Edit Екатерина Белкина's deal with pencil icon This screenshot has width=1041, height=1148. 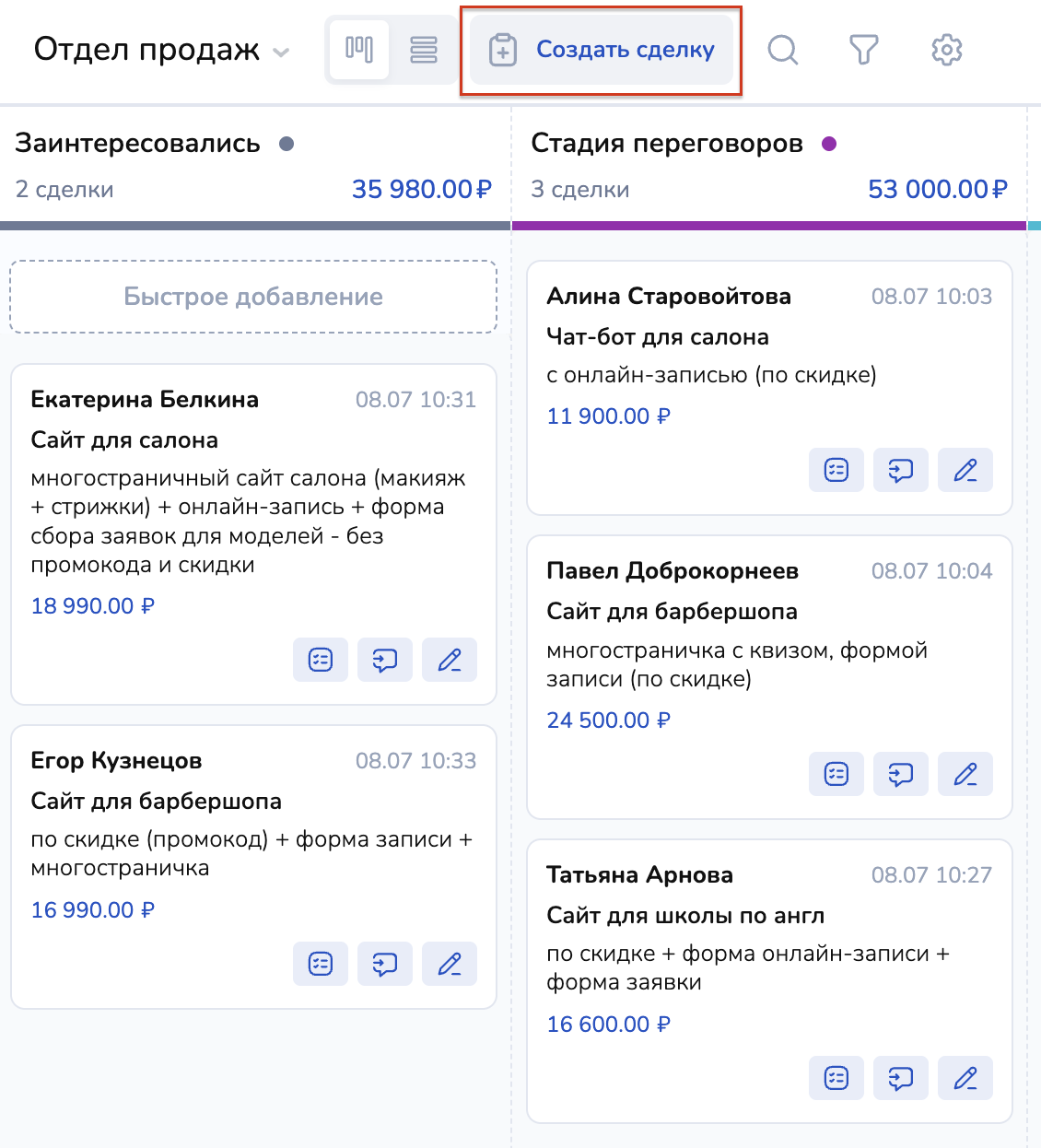pyautogui.click(x=450, y=660)
